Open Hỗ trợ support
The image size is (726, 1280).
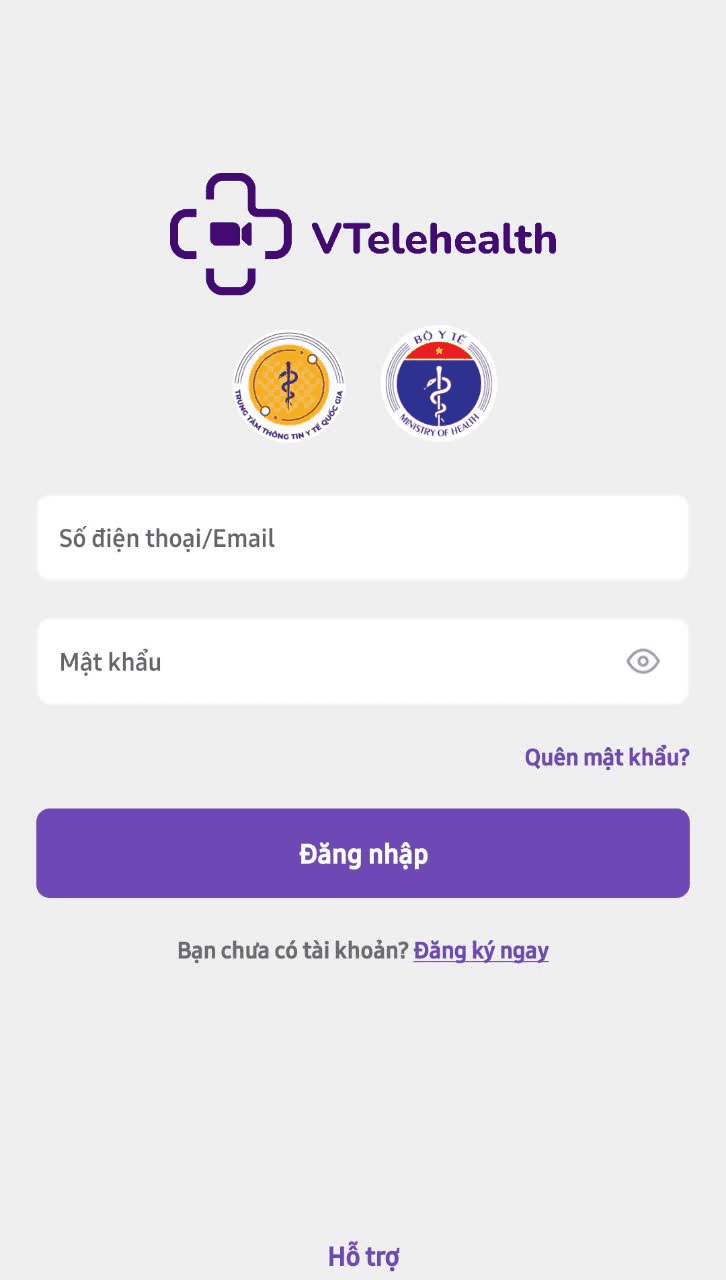coord(364,1257)
